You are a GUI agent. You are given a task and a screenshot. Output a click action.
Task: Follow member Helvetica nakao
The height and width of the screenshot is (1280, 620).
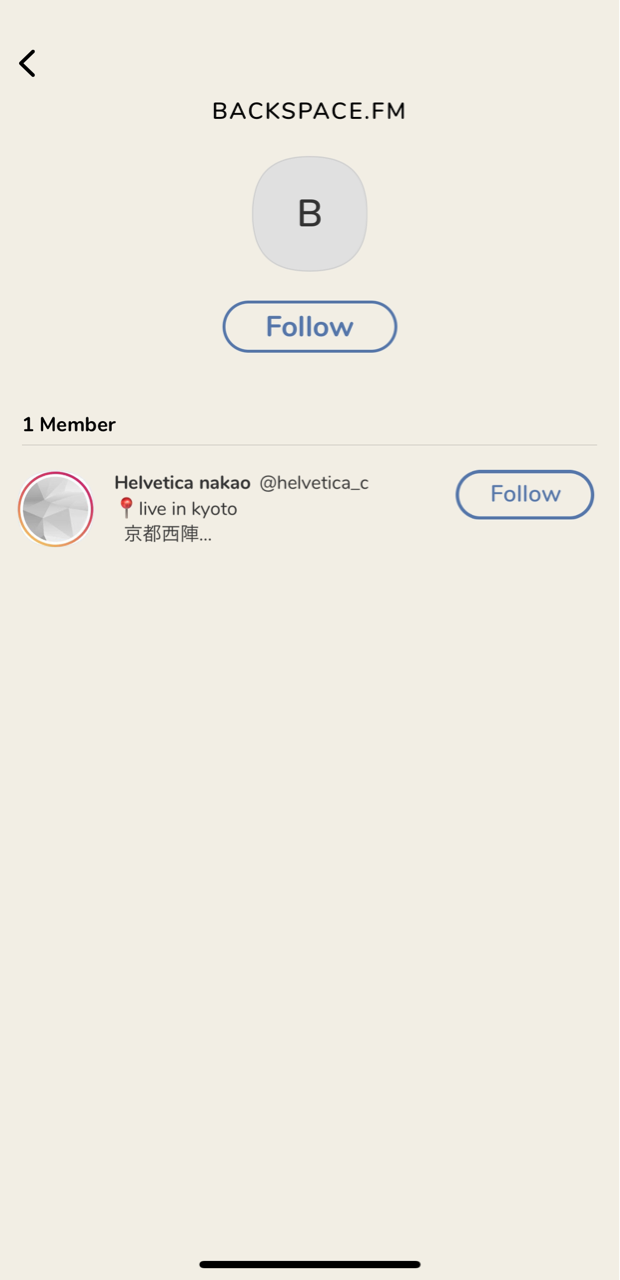coord(524,494)
